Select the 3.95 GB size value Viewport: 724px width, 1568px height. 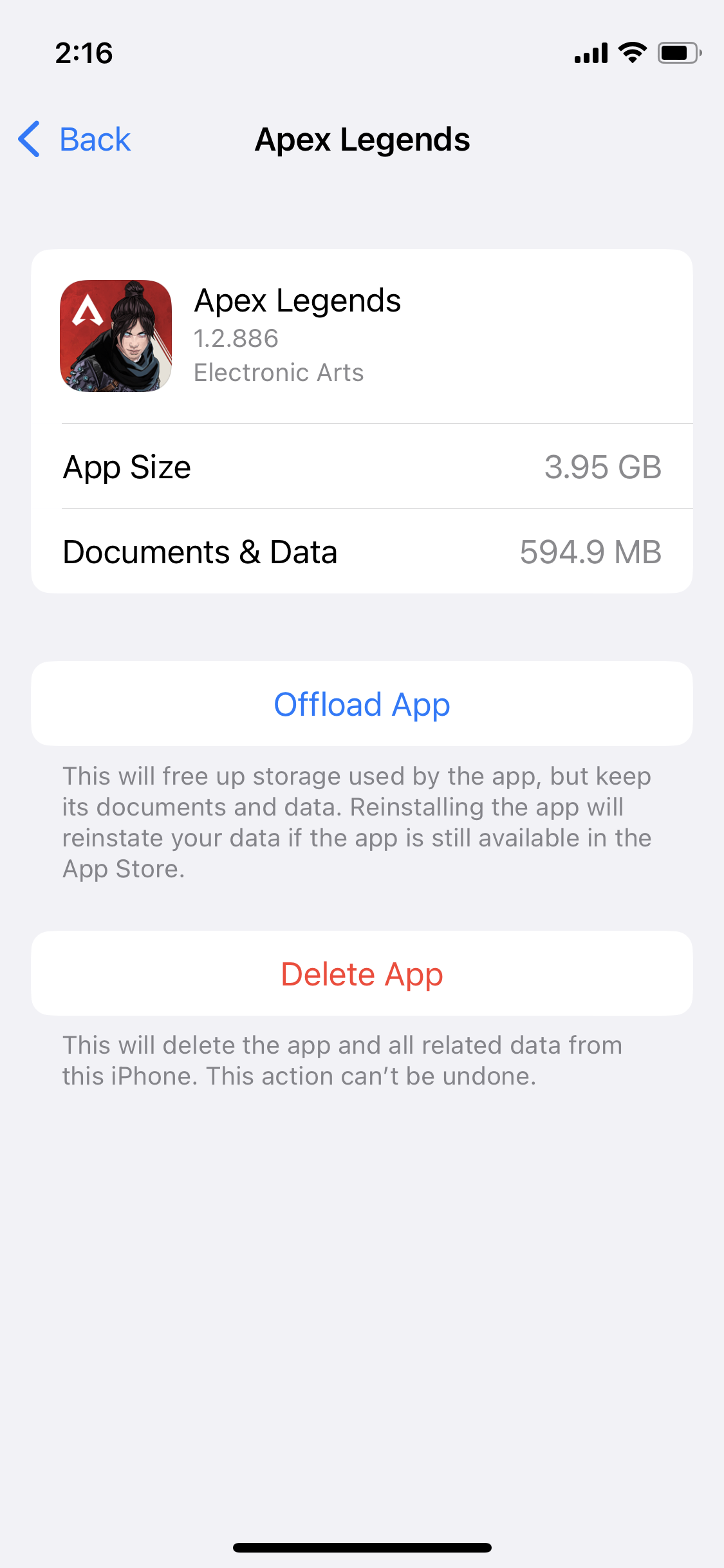pos(602,467)
